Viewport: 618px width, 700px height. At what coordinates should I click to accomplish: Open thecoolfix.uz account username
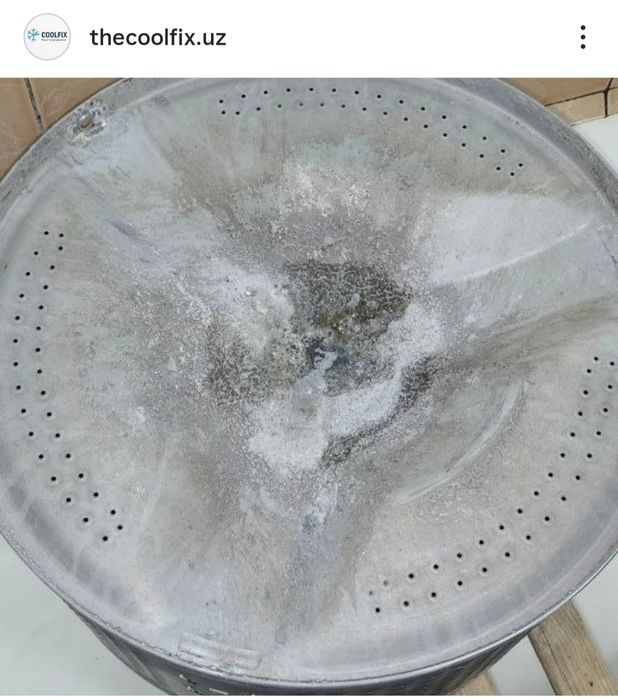[158, 38]
